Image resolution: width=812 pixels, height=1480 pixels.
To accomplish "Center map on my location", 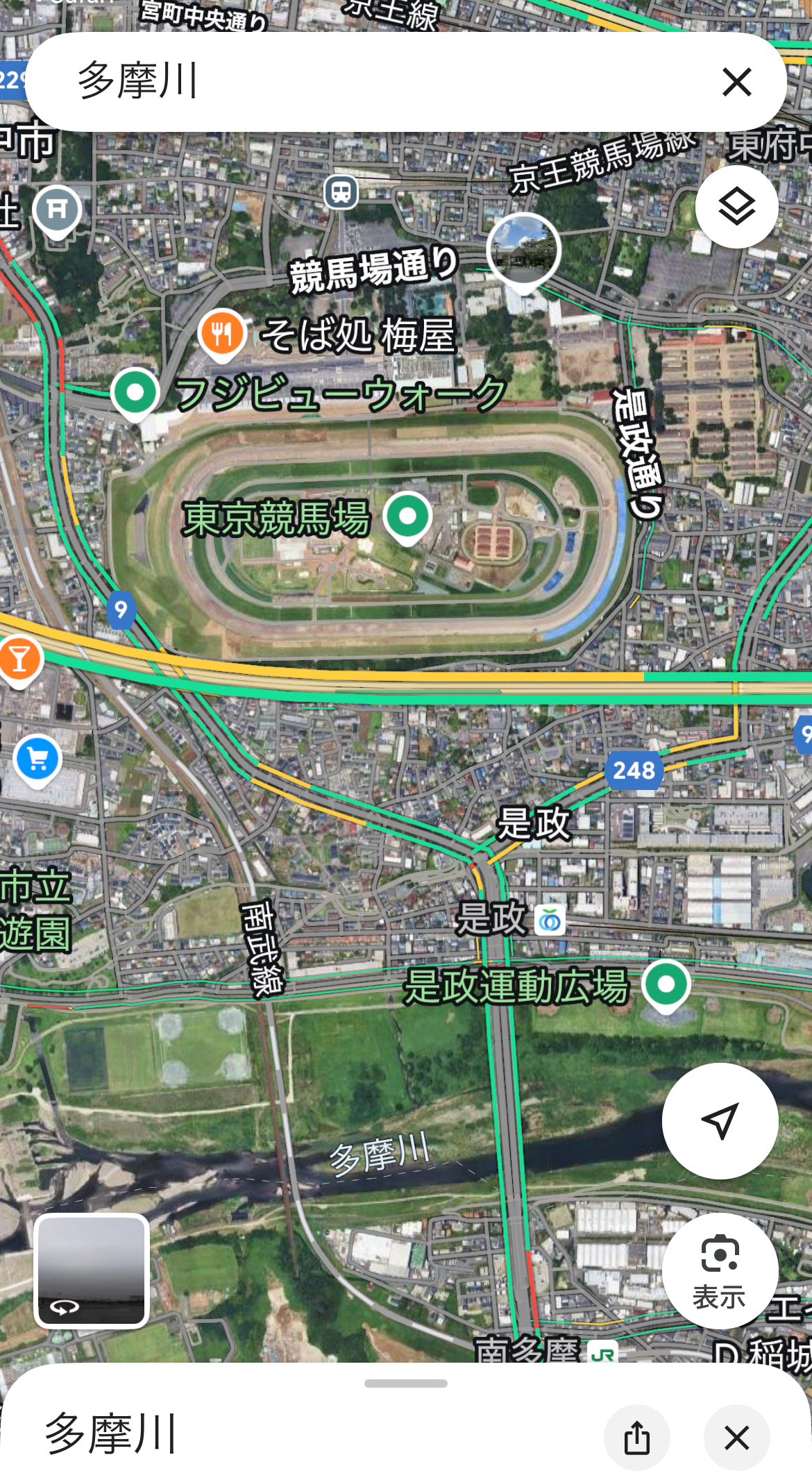I will (x=720, y=1120).
